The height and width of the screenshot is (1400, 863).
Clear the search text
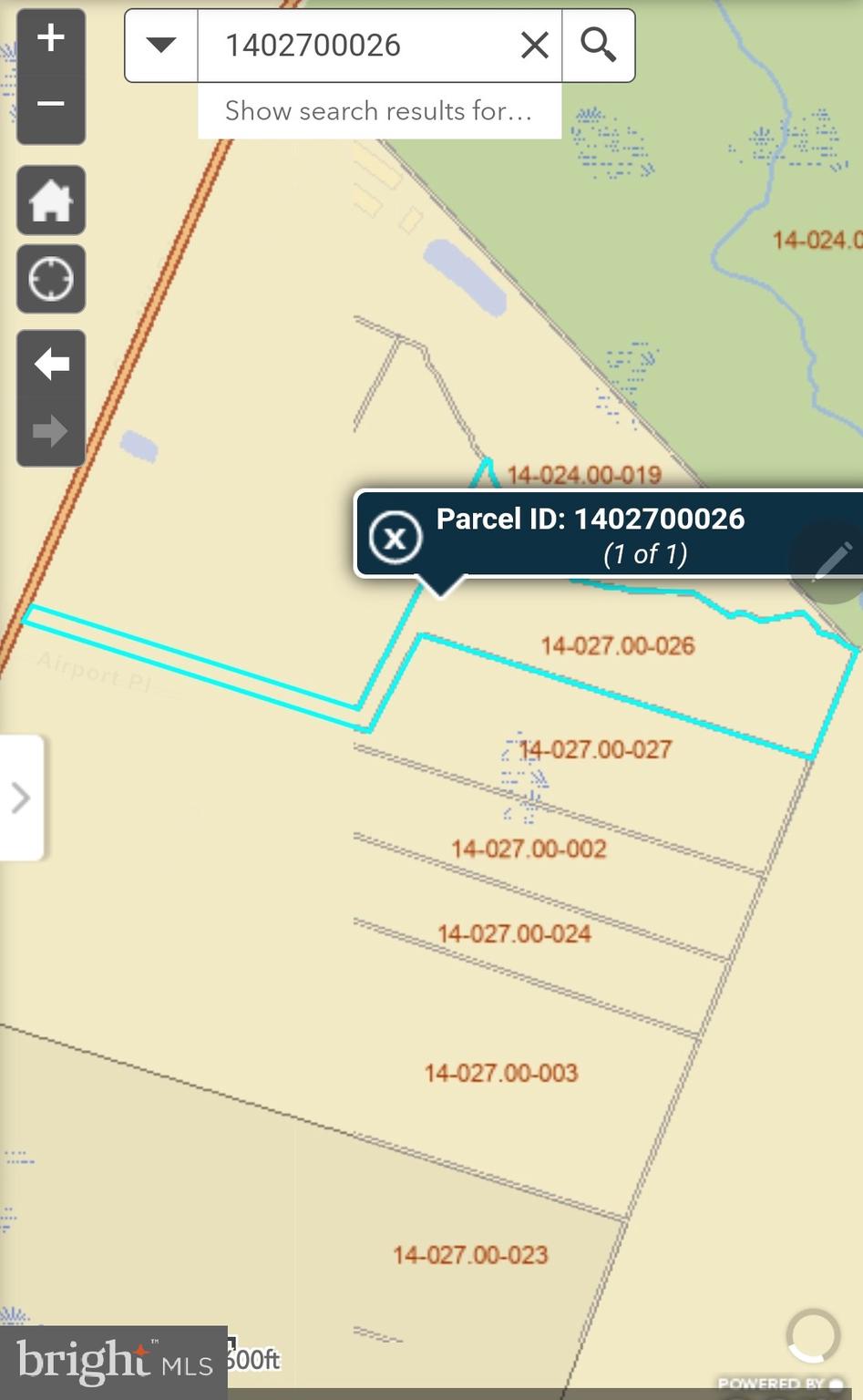535,46
